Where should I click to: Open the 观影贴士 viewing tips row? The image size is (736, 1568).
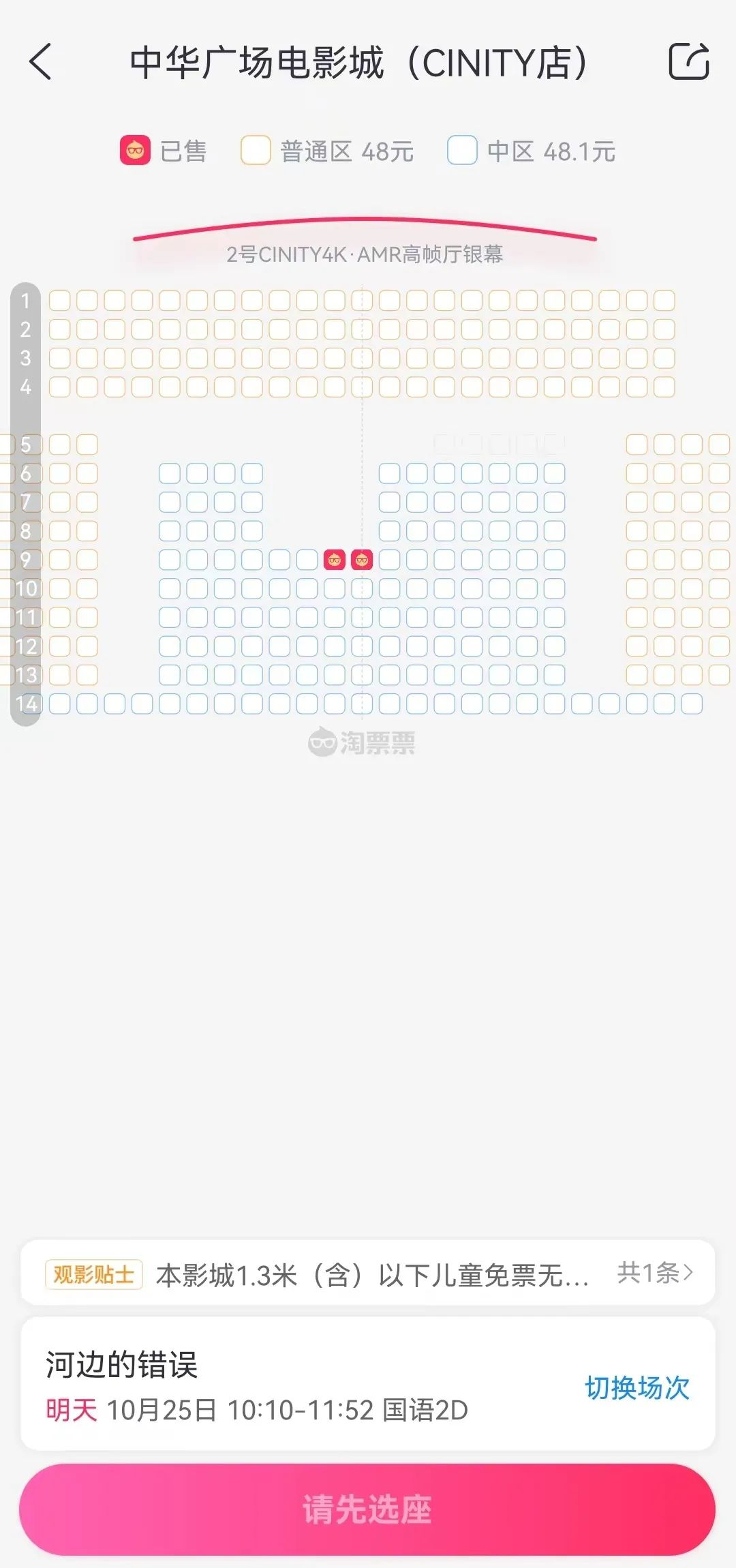(x=368, y=1273)
